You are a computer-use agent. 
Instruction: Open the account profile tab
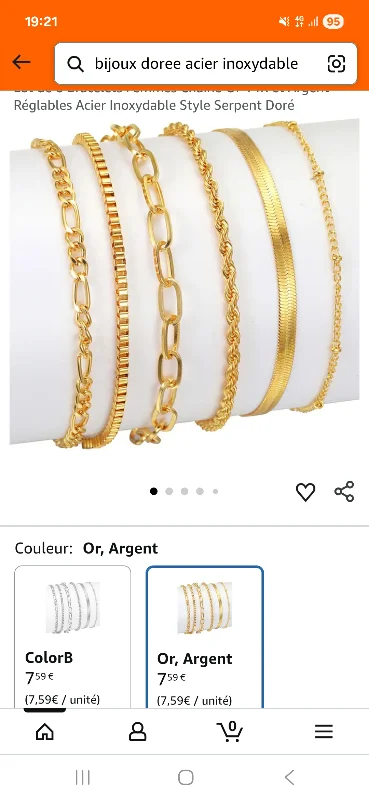[x=137, y=732]
